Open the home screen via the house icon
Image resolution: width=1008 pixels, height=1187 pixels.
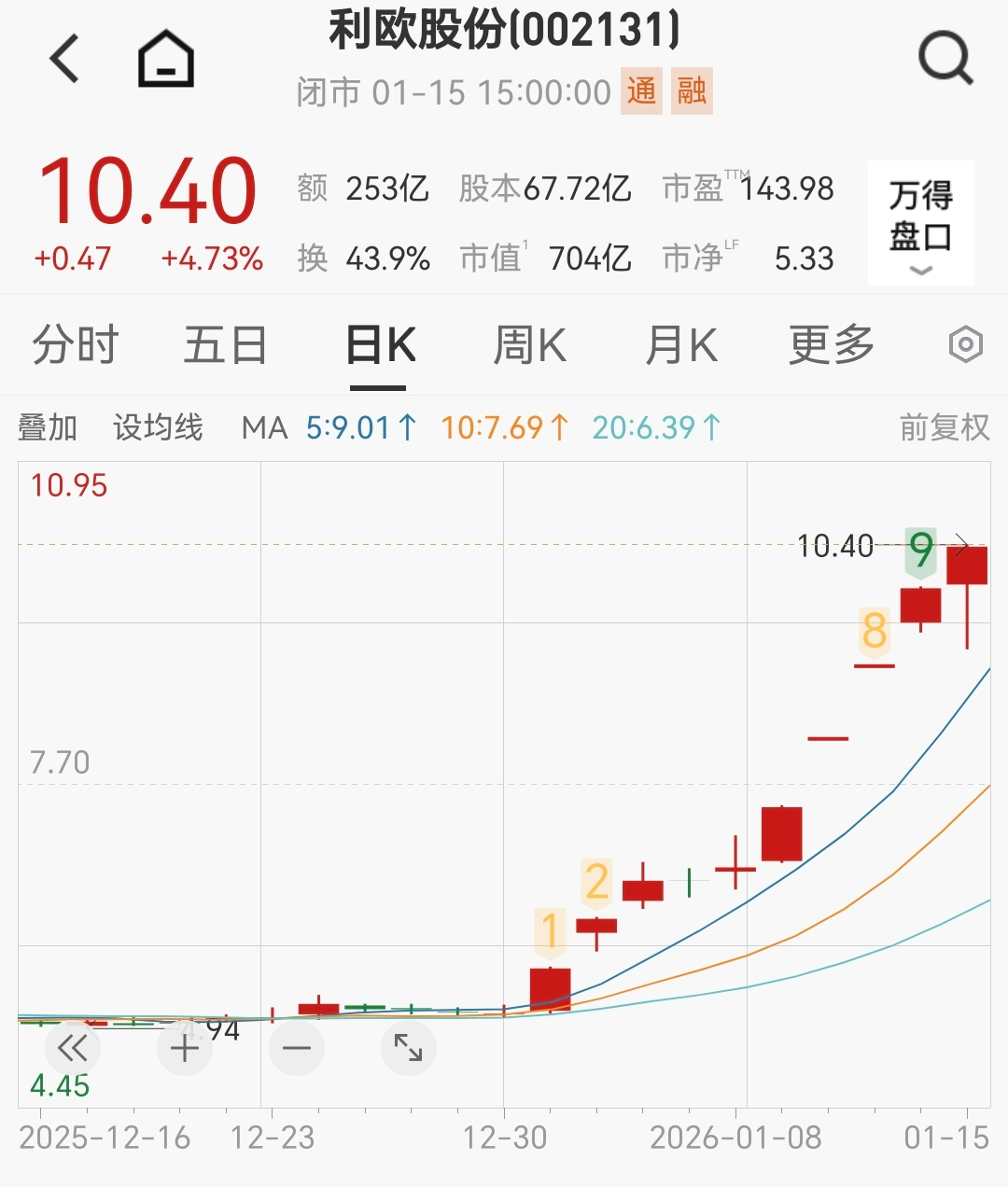166,58
